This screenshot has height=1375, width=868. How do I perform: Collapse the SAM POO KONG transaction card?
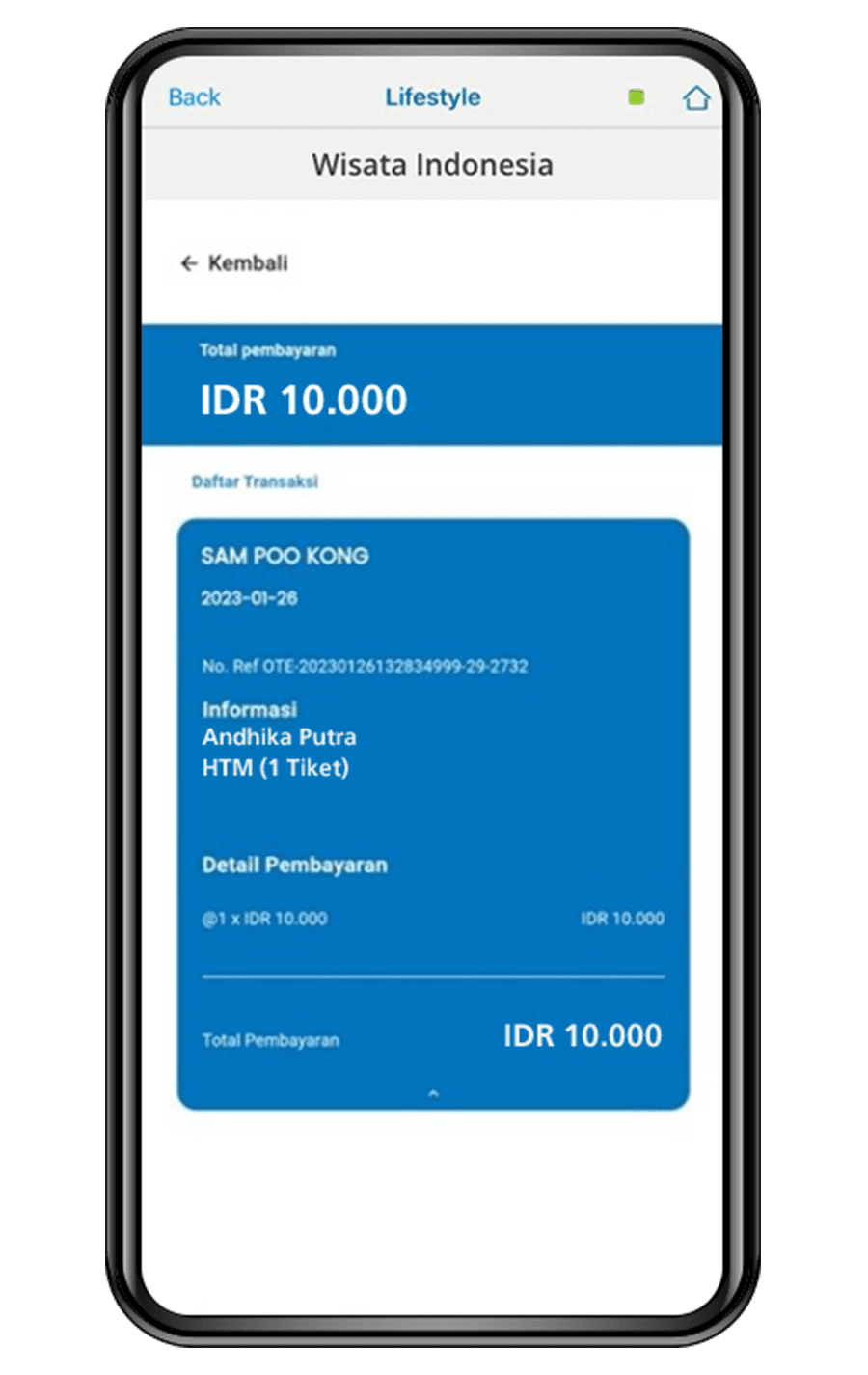pos(433,1094)
